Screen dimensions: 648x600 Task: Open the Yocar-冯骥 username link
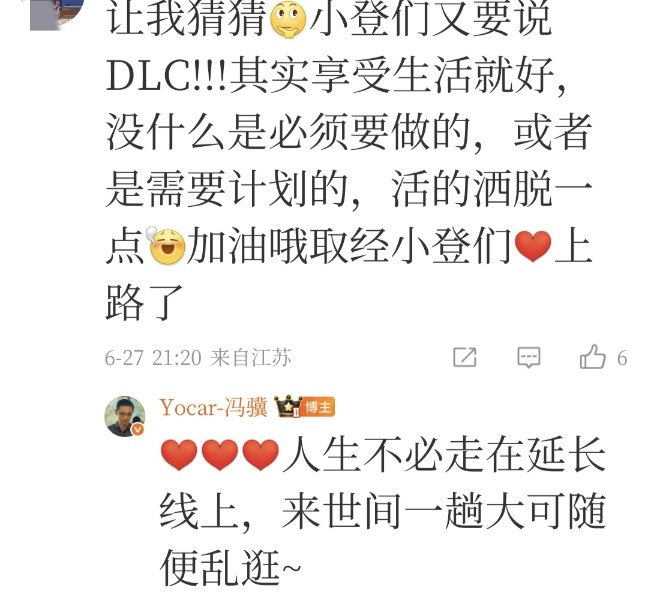pyautogui.click(x=213, y=407)
